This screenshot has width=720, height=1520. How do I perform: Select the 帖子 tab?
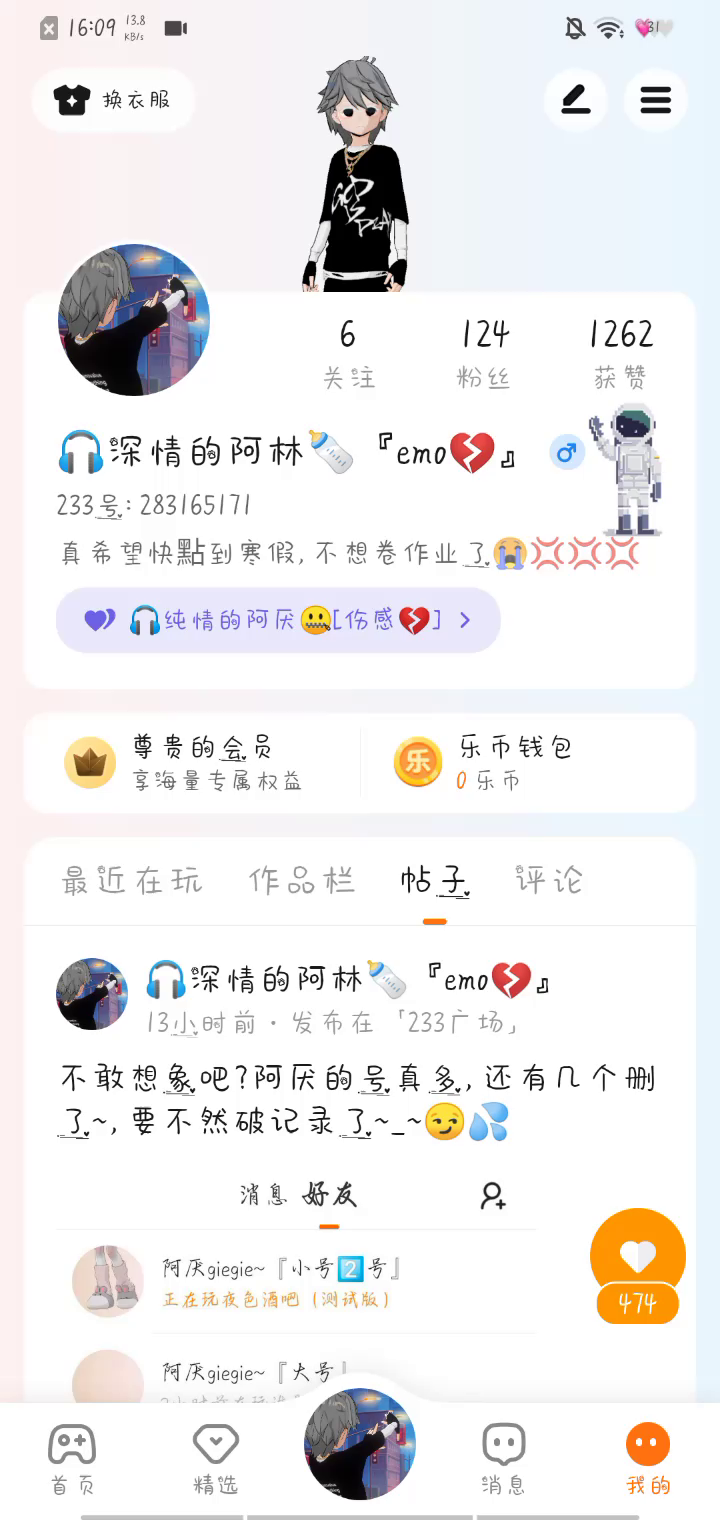[434, 881]
